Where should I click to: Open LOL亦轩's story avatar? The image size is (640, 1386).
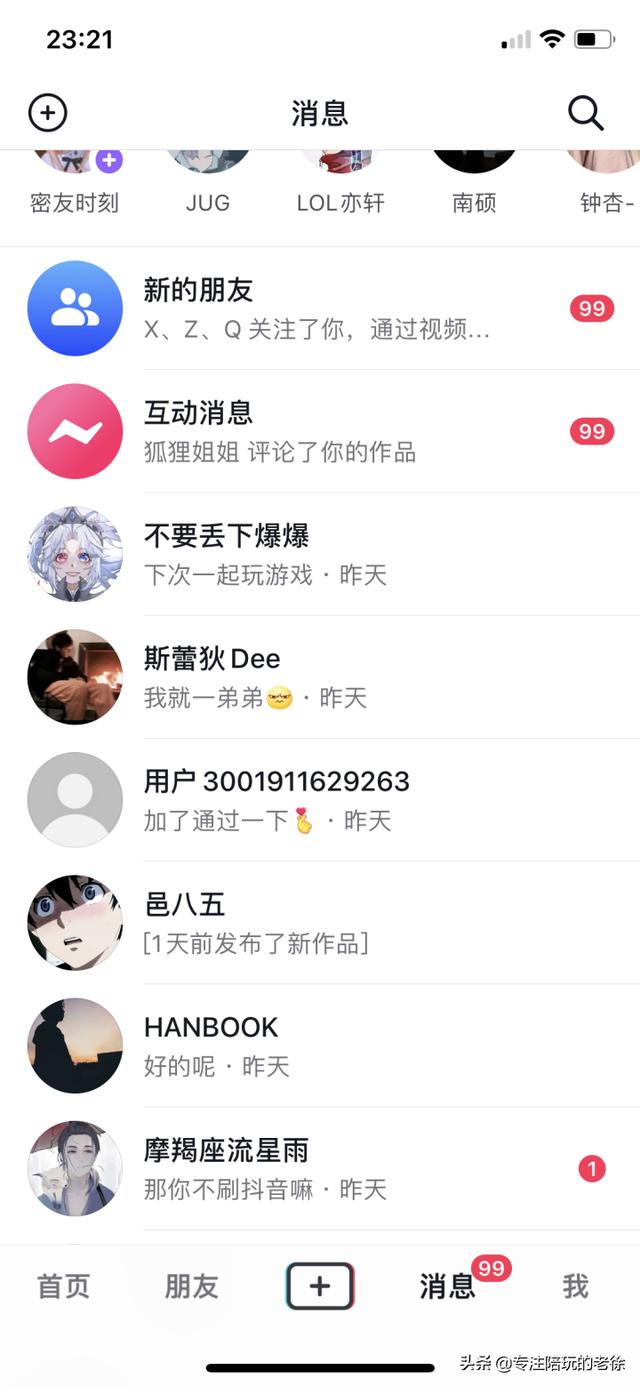(x=340, y=165)
